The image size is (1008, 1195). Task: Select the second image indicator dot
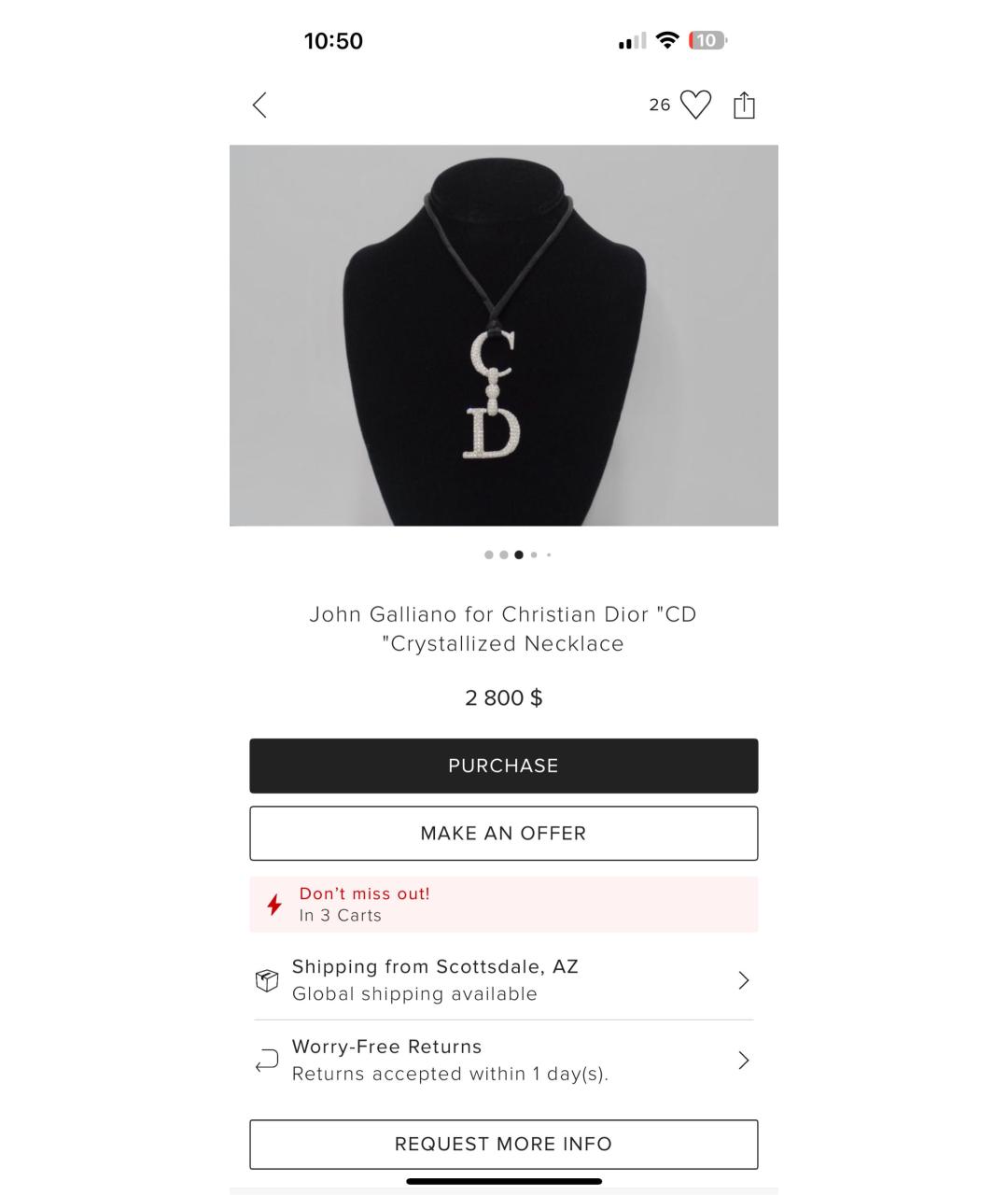click(504, 555)
